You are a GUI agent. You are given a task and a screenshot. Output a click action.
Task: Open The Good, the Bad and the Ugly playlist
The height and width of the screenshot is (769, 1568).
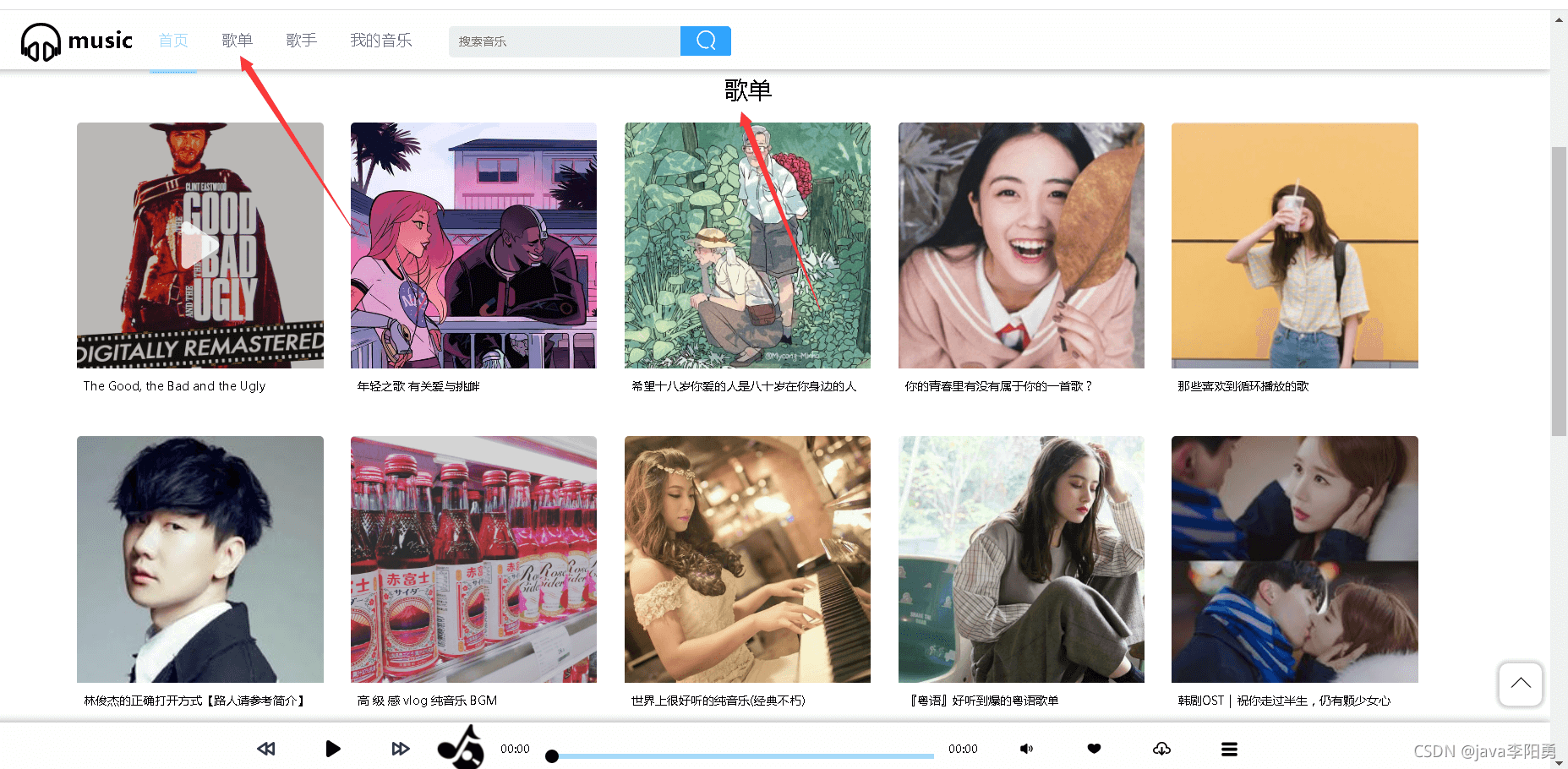tap(200, 246)
